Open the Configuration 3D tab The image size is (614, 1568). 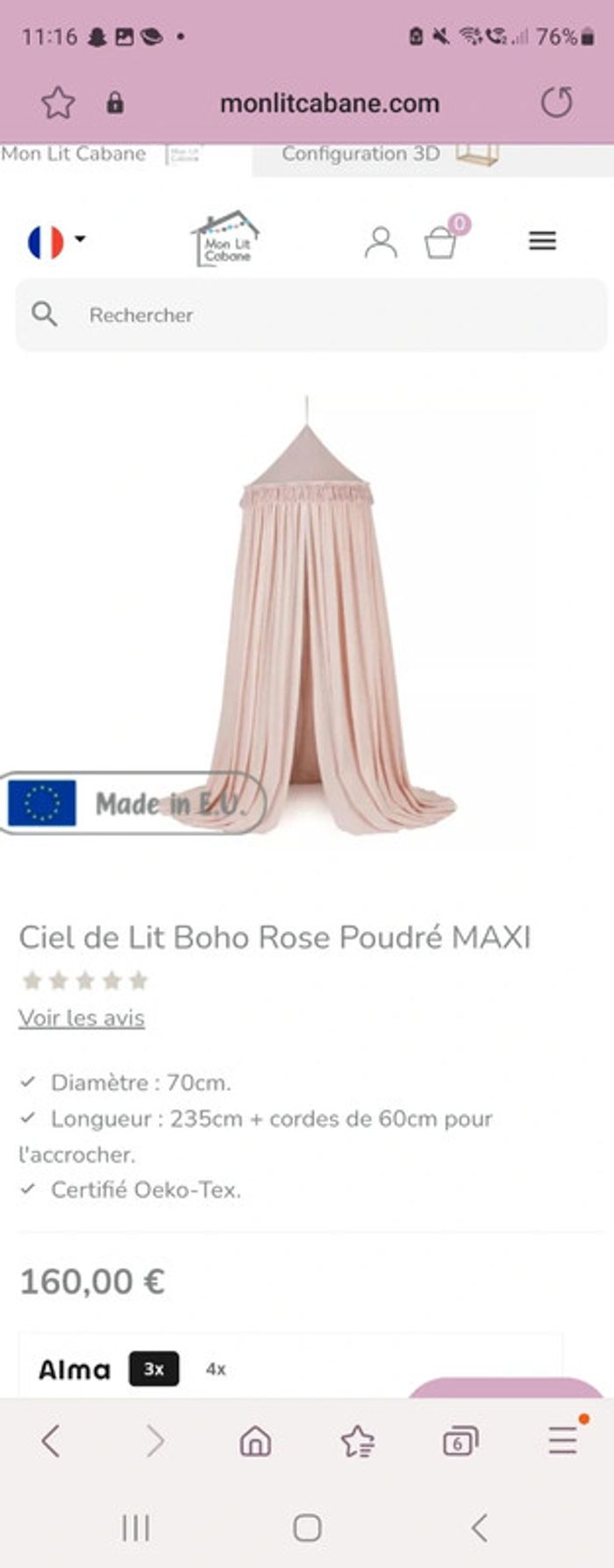[386, 155]
